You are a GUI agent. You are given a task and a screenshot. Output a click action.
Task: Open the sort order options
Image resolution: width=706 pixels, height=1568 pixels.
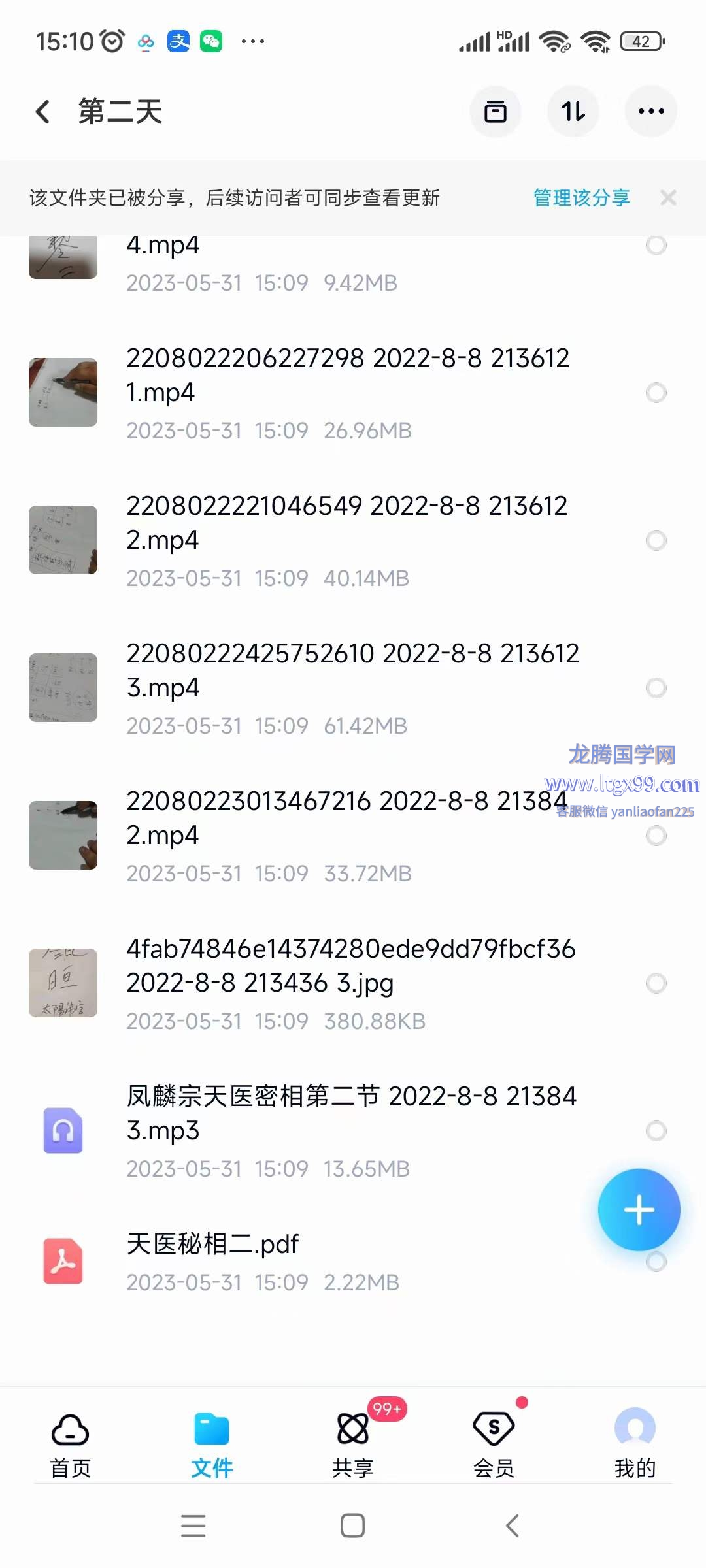(573, 112)
